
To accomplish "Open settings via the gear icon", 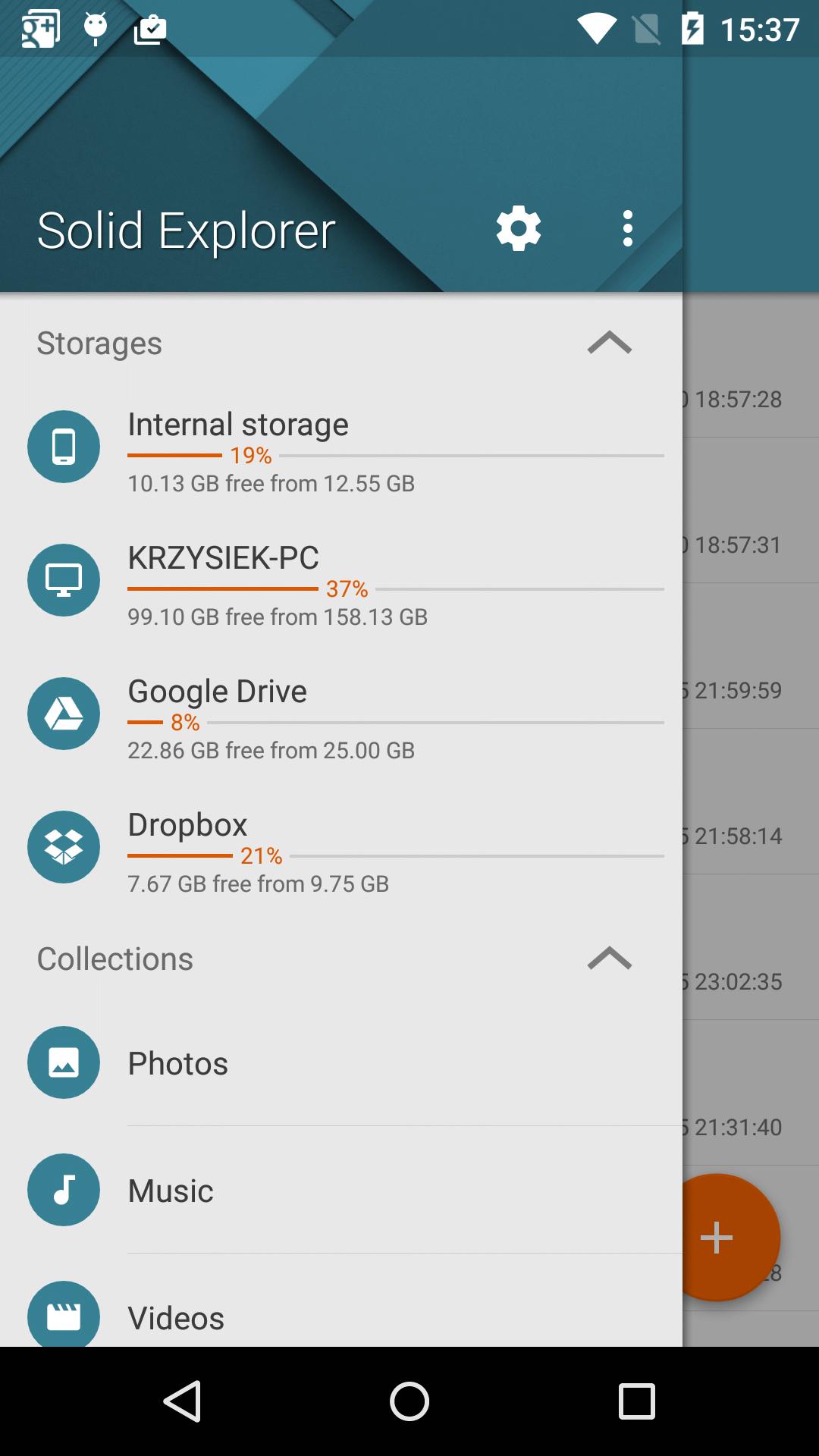I will 519,228.
